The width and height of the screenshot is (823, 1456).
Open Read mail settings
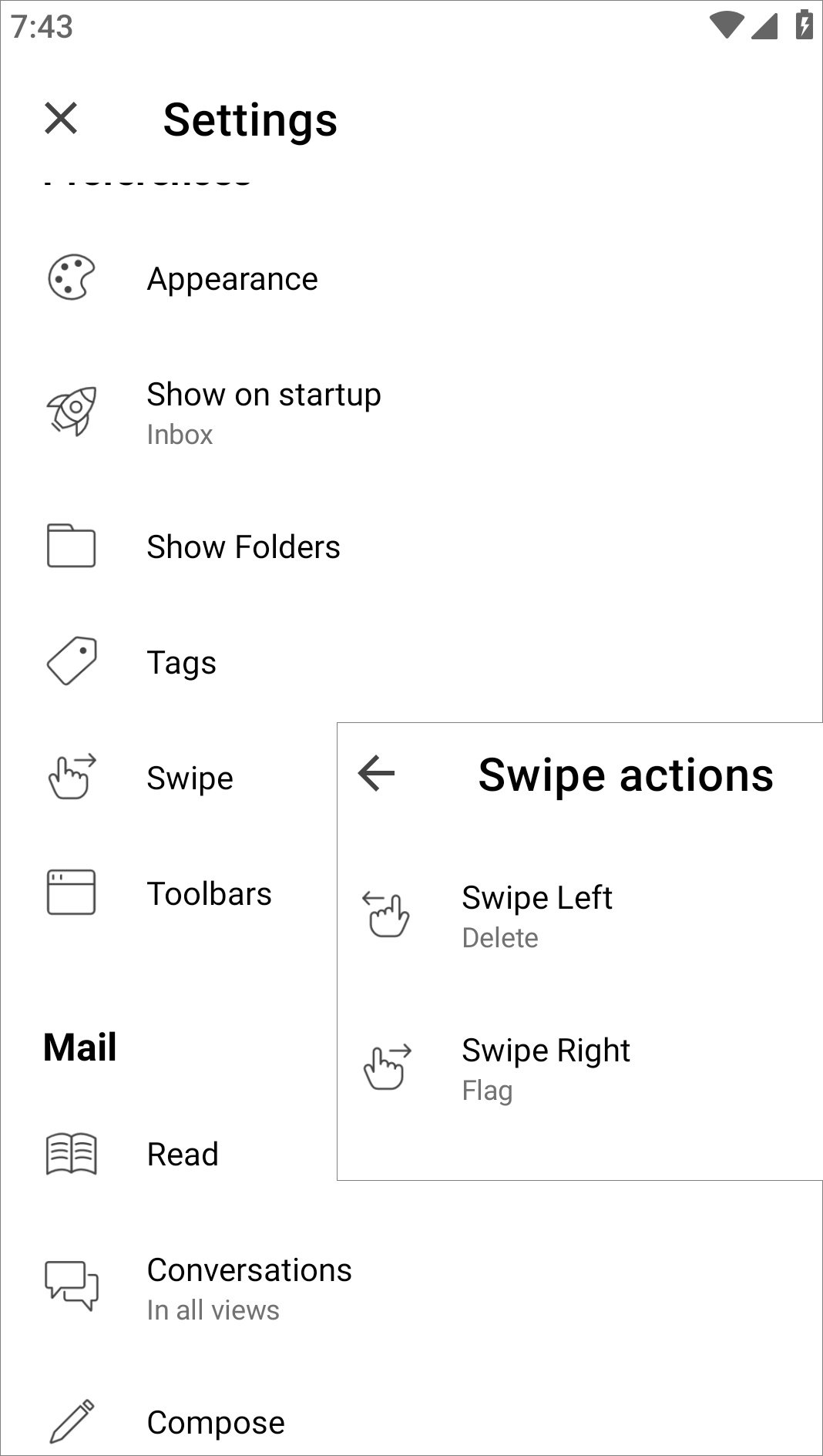[x=169, y=1154]
